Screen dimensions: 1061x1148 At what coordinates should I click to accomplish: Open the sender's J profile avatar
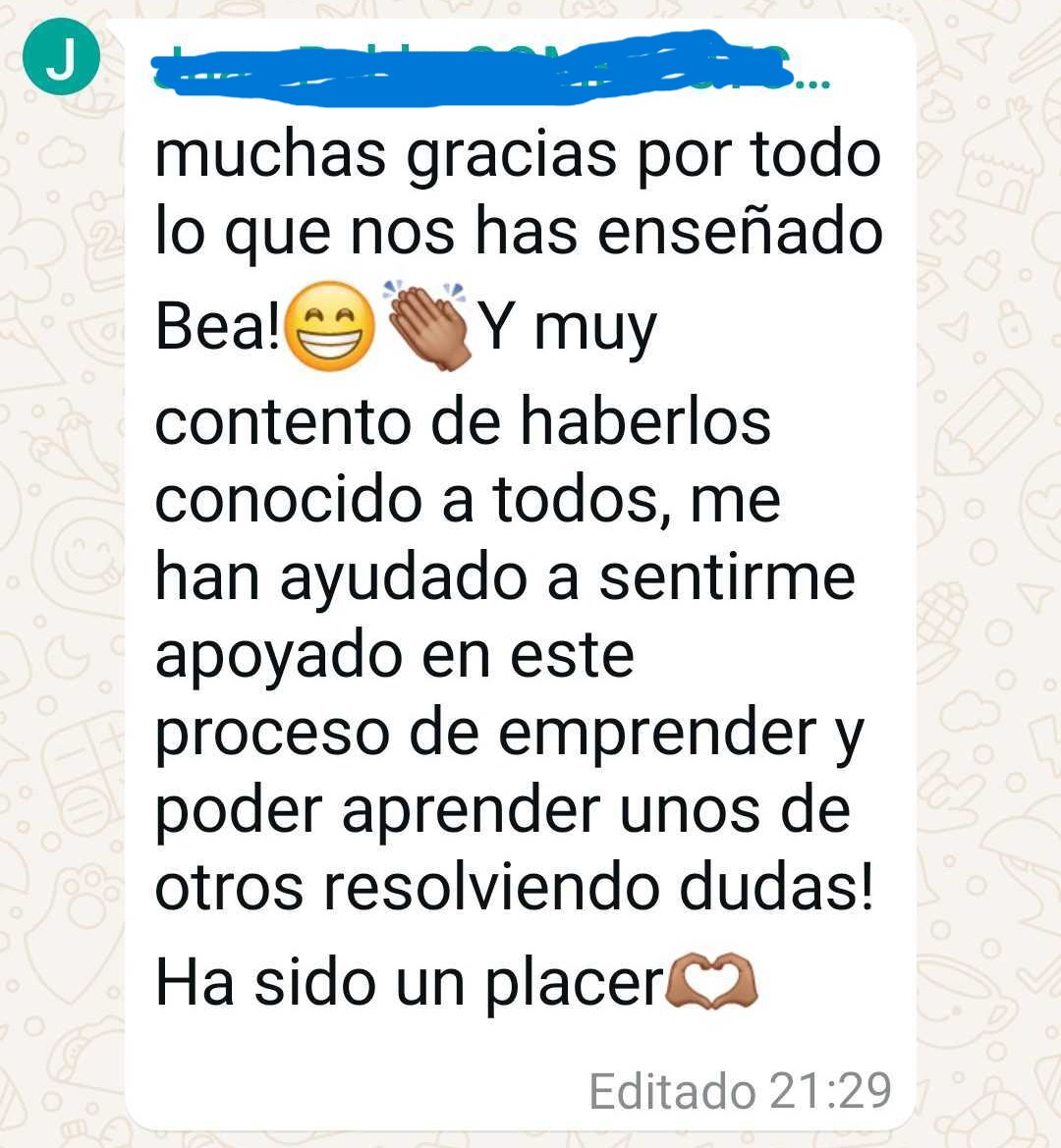coord(61,59)
